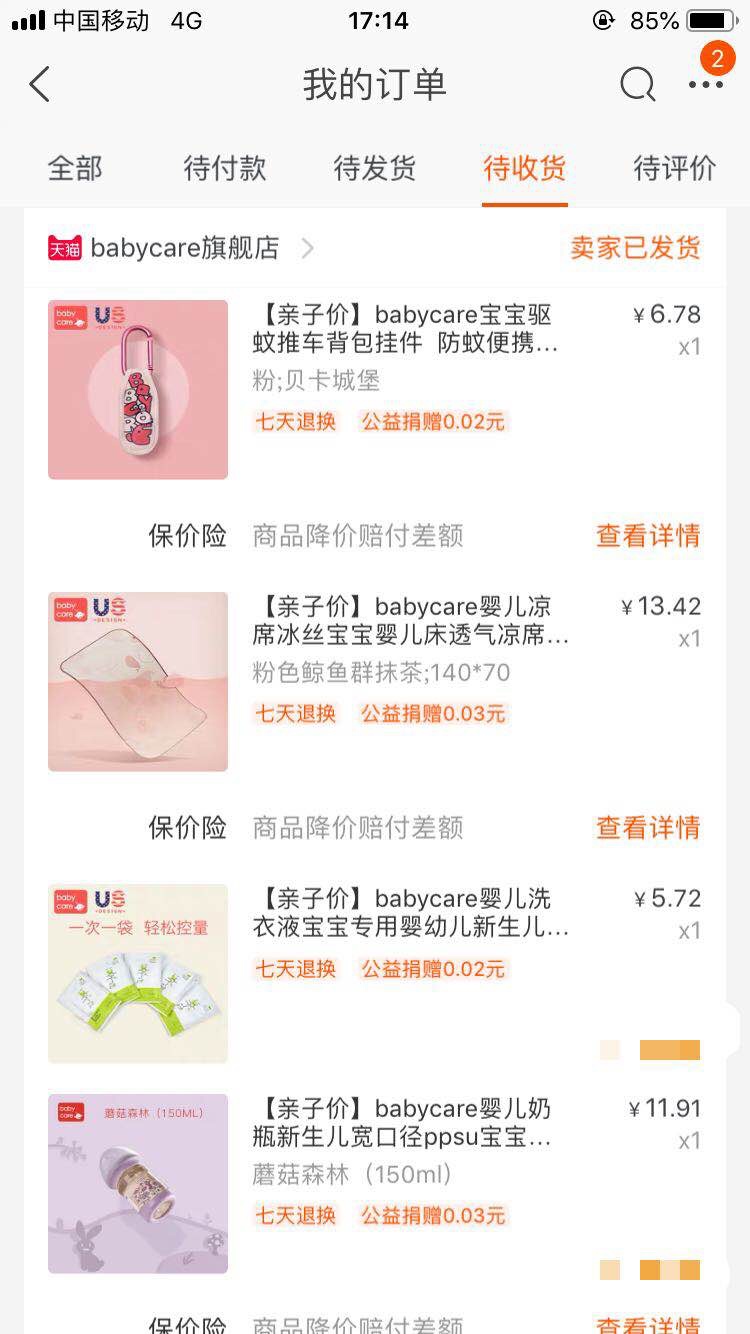Viewport: 750px width, 1334px height.
Task: View 查看详情 for the 驱蚊挂件 price protection
Action: (648, 536)
